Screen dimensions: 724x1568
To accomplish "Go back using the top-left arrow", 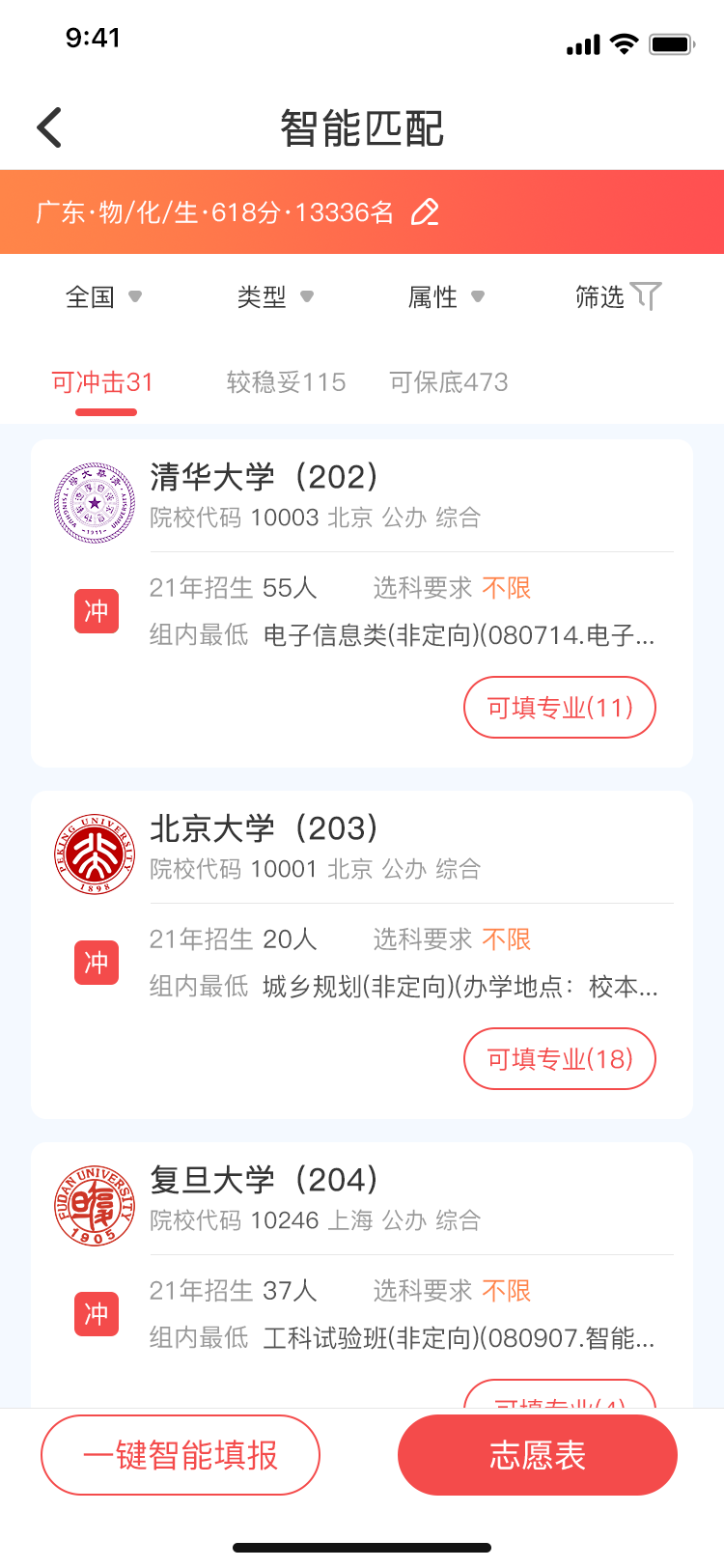I will point(49,127).
